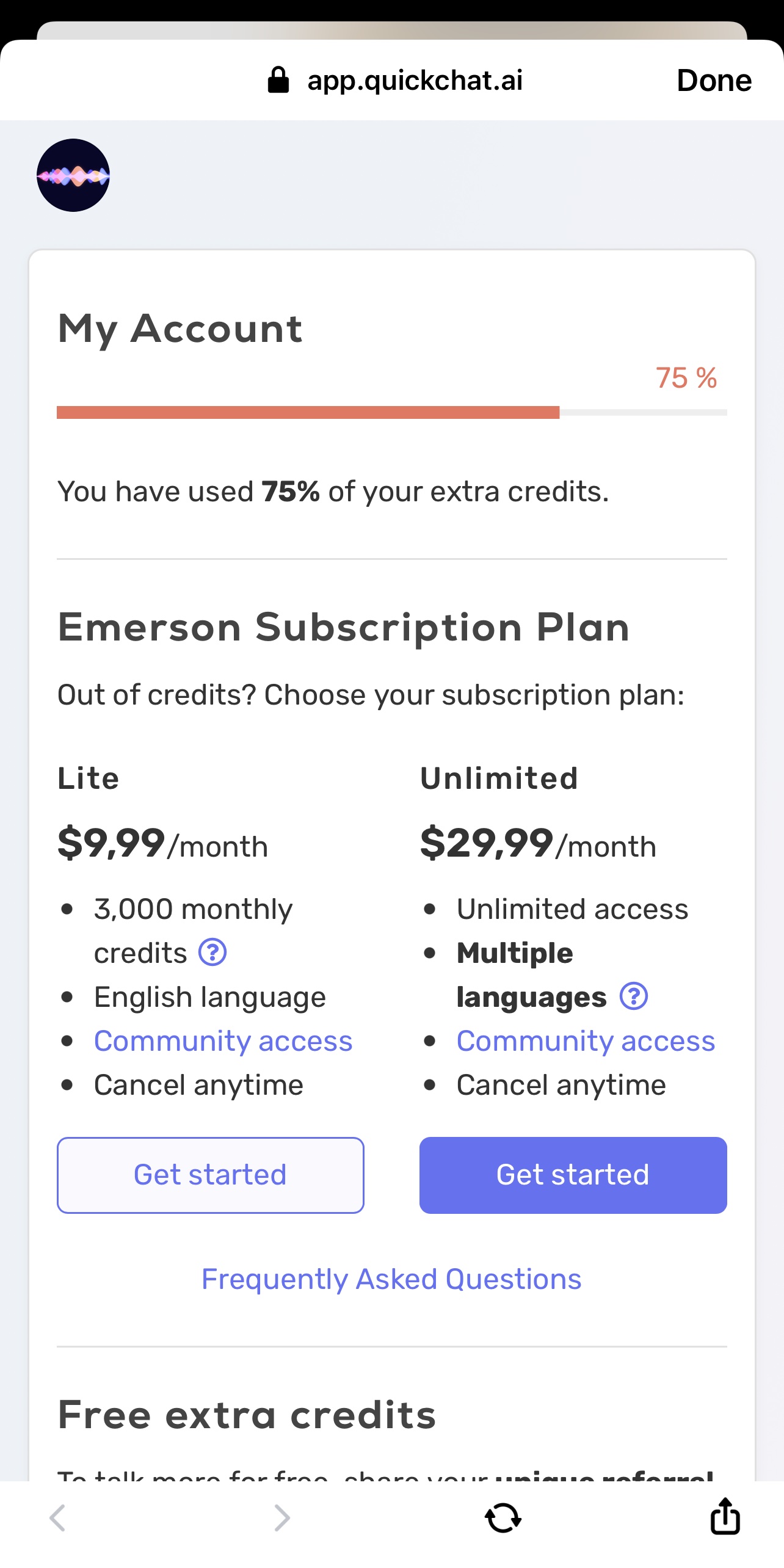This screenshot has width=784, height=1568.
Task: Open Community access link under Lite plan
Action: (223, 1040)
